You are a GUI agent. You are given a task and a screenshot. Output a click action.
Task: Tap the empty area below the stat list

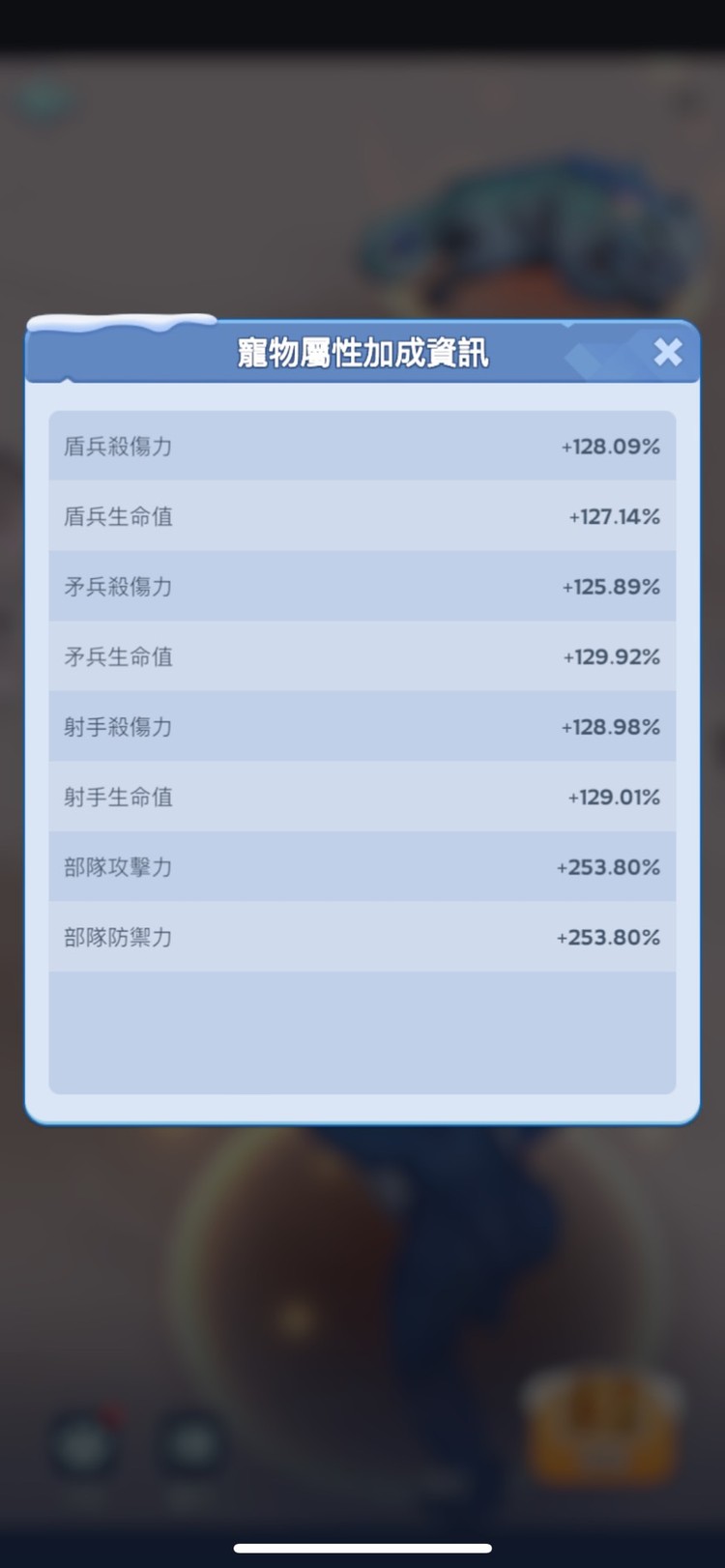362,1030
